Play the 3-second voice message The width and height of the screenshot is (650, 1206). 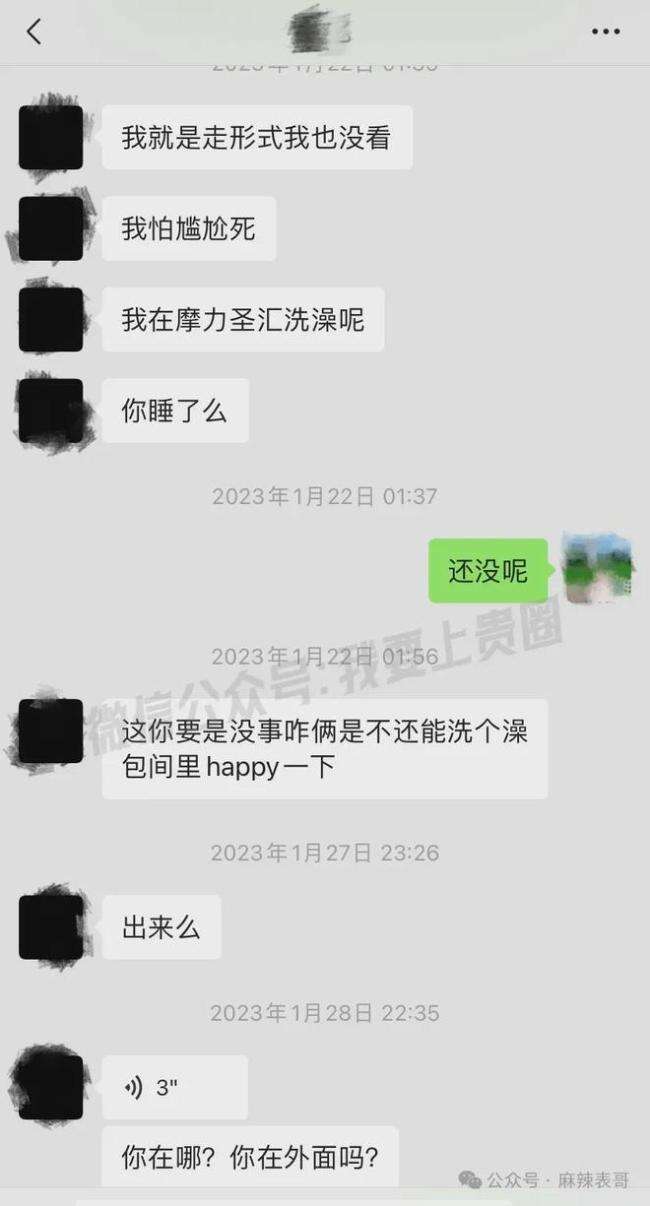pos(174,1087)
